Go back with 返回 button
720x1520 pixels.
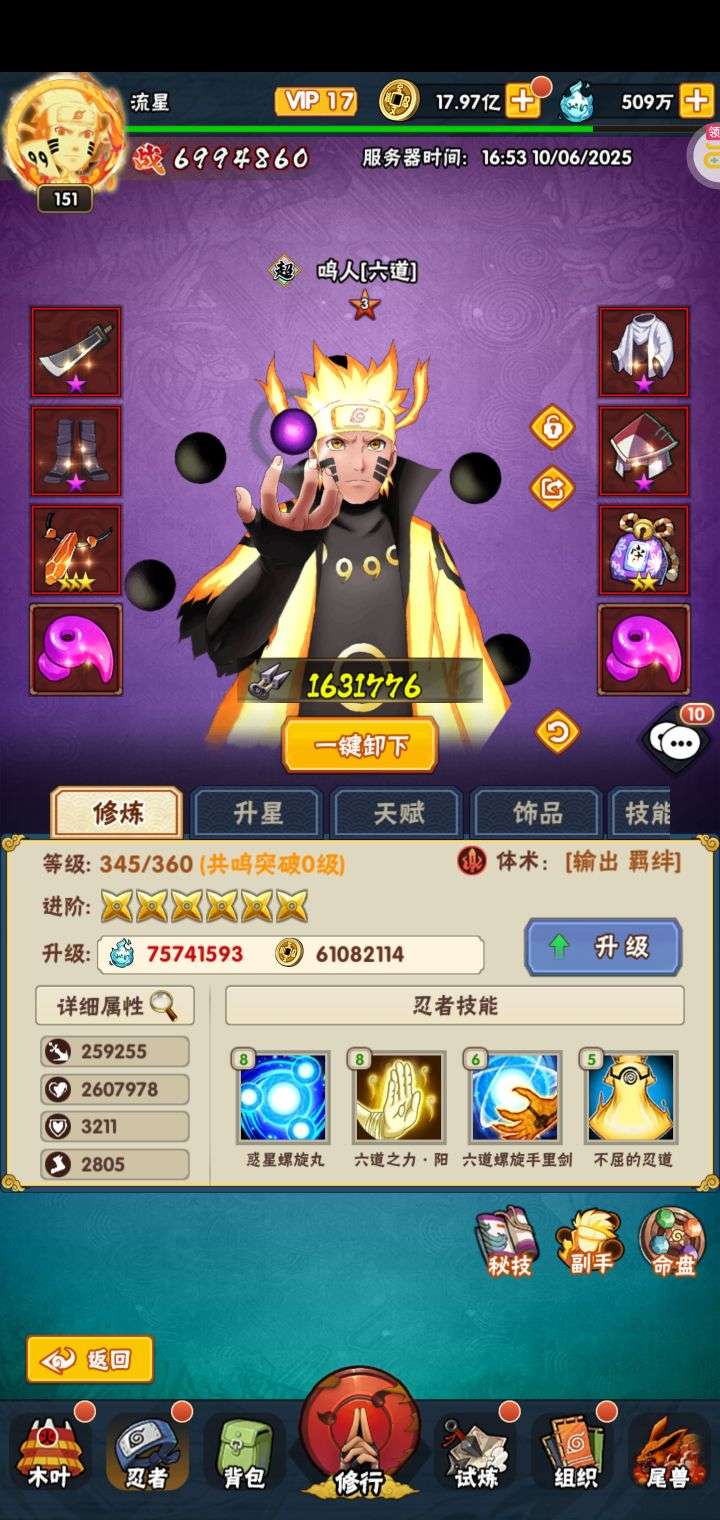tap(90, 1359)
